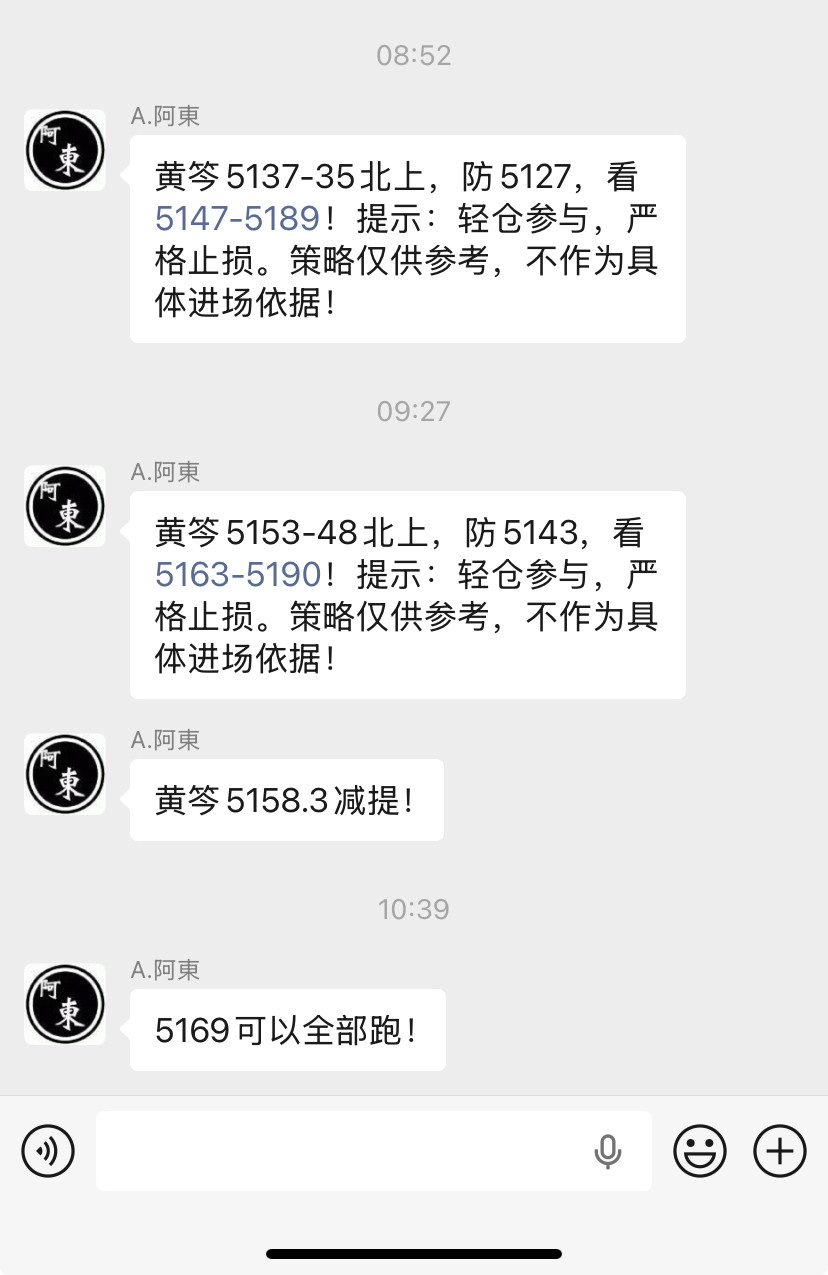Tap the 09:27 timestamp
Viewport: 828px width, 1275px height.
pos(414,410)
